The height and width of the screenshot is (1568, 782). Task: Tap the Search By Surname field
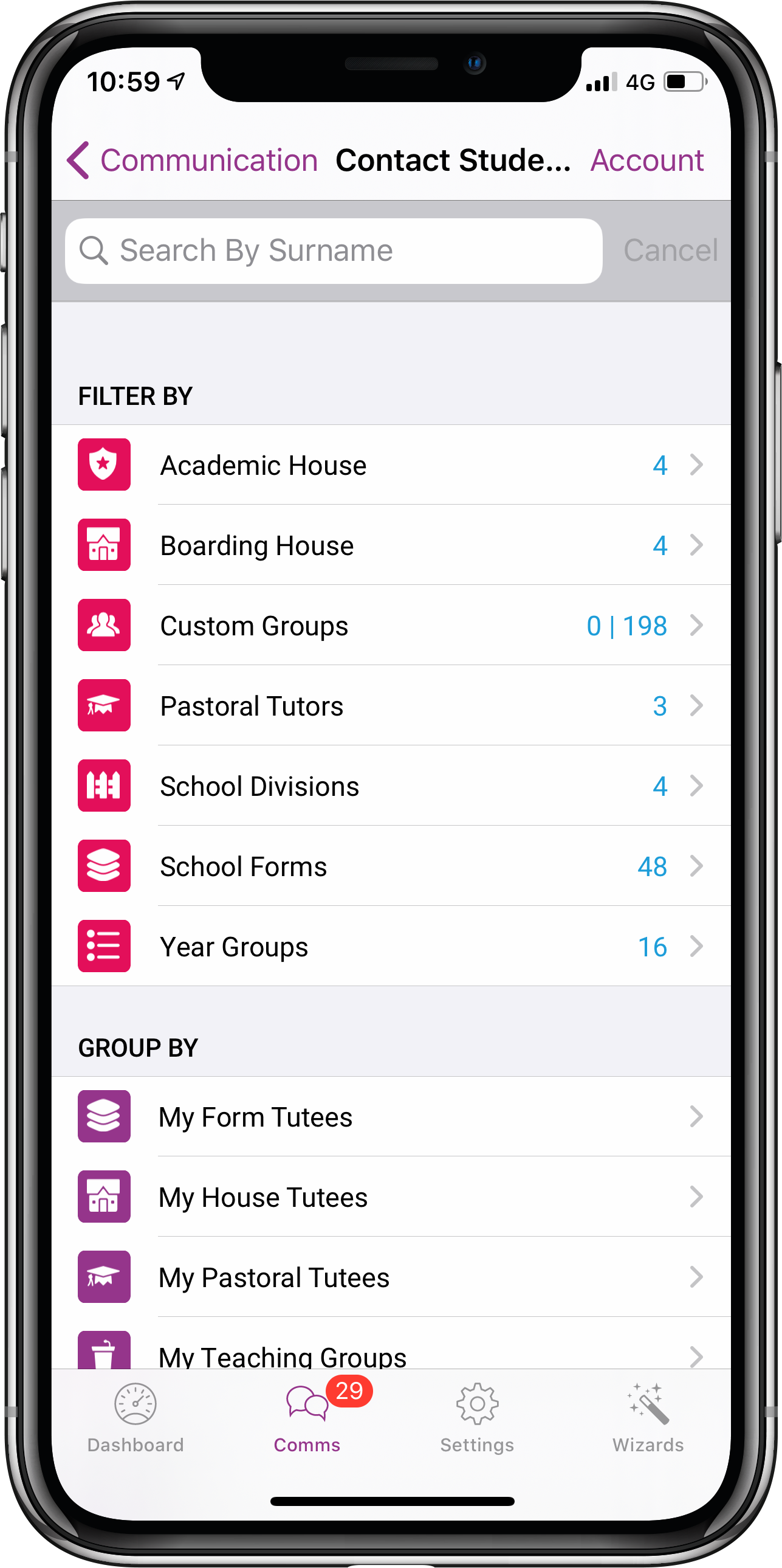coord(334,250)
